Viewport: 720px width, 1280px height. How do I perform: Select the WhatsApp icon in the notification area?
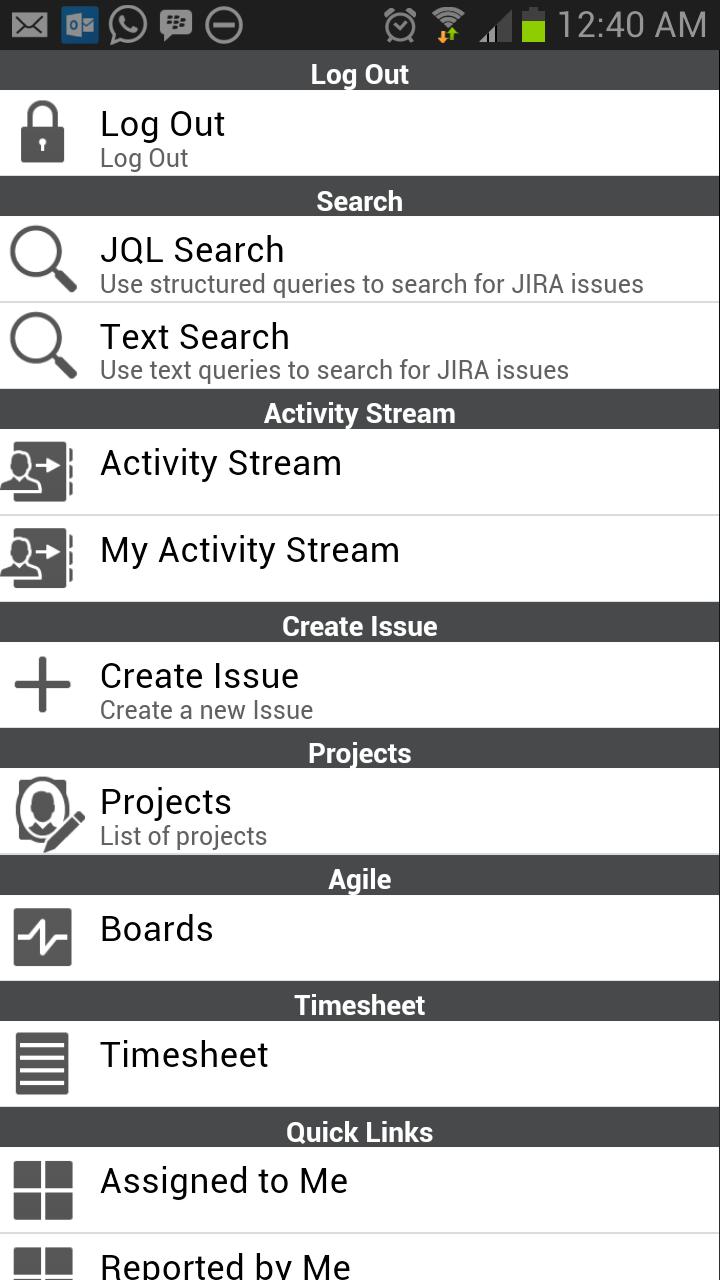[x=127, y=24]
